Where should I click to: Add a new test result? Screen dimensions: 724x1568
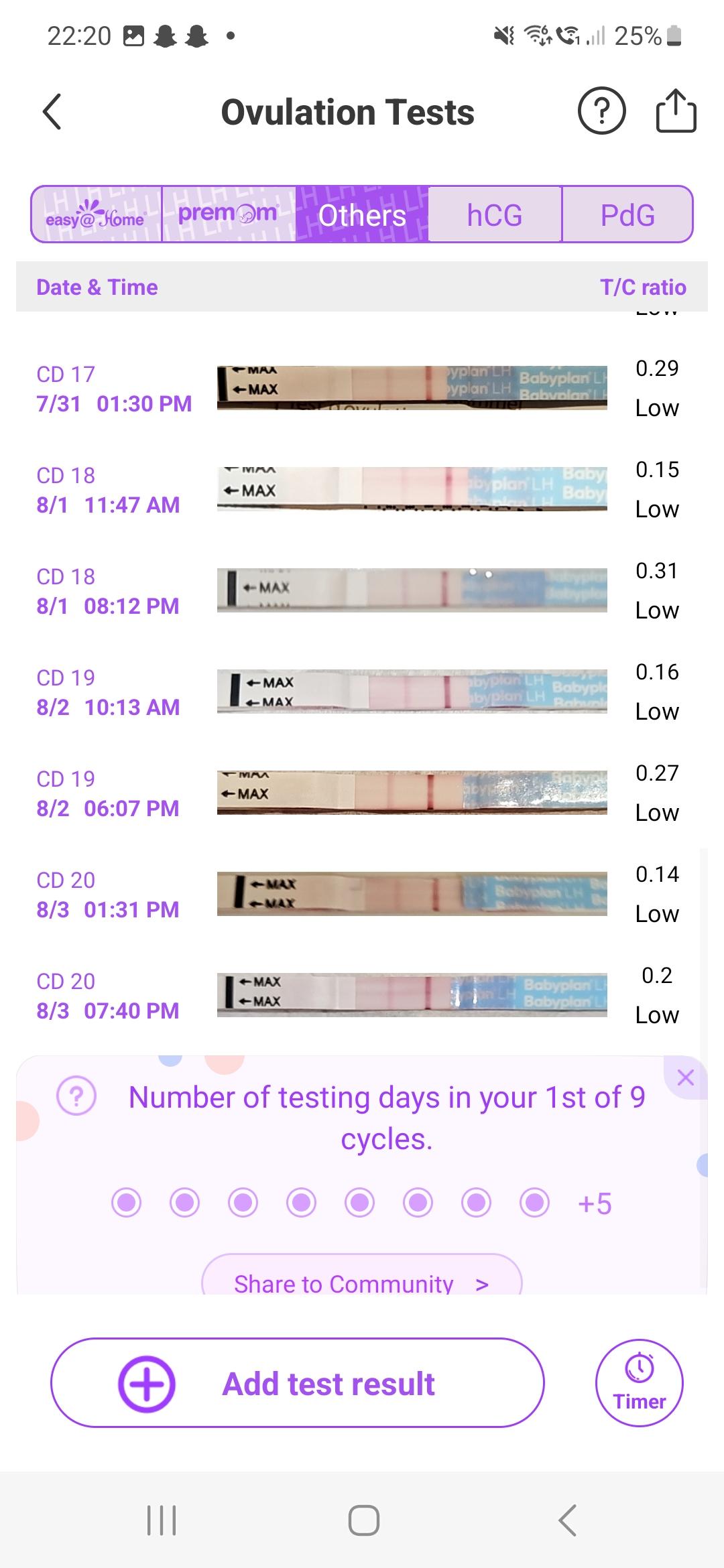[x=298, y=1384]
